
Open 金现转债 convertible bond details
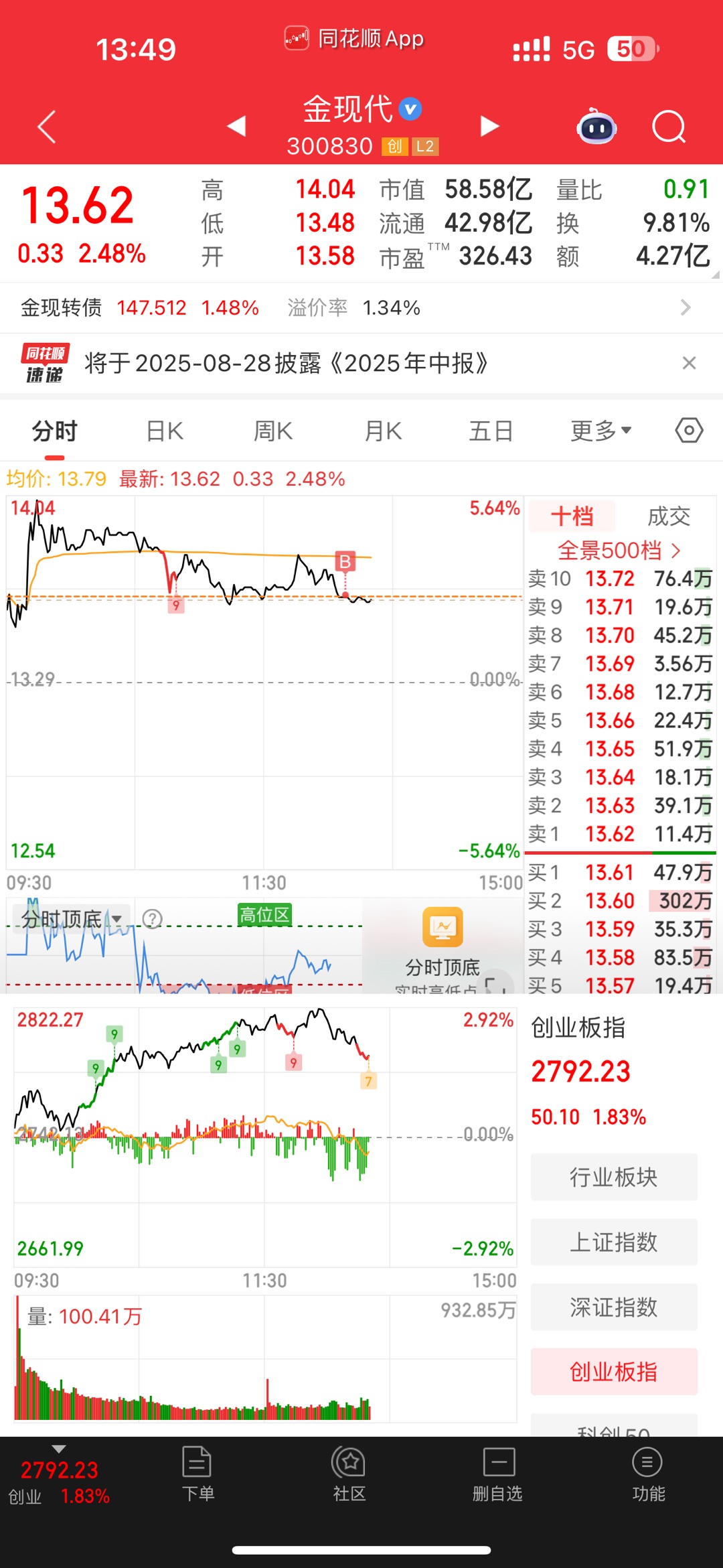click(361, 307)
